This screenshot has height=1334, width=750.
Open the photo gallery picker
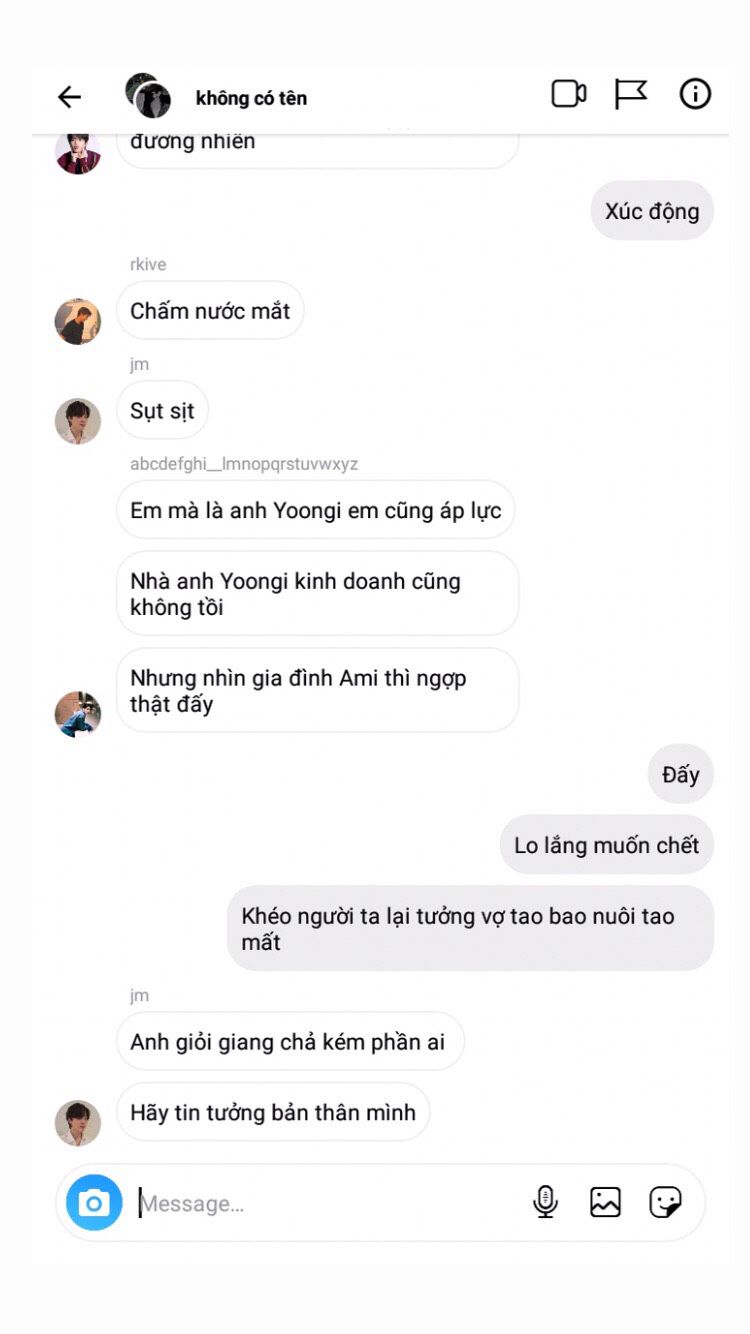pyautogui.click(x=605, y=1202)
